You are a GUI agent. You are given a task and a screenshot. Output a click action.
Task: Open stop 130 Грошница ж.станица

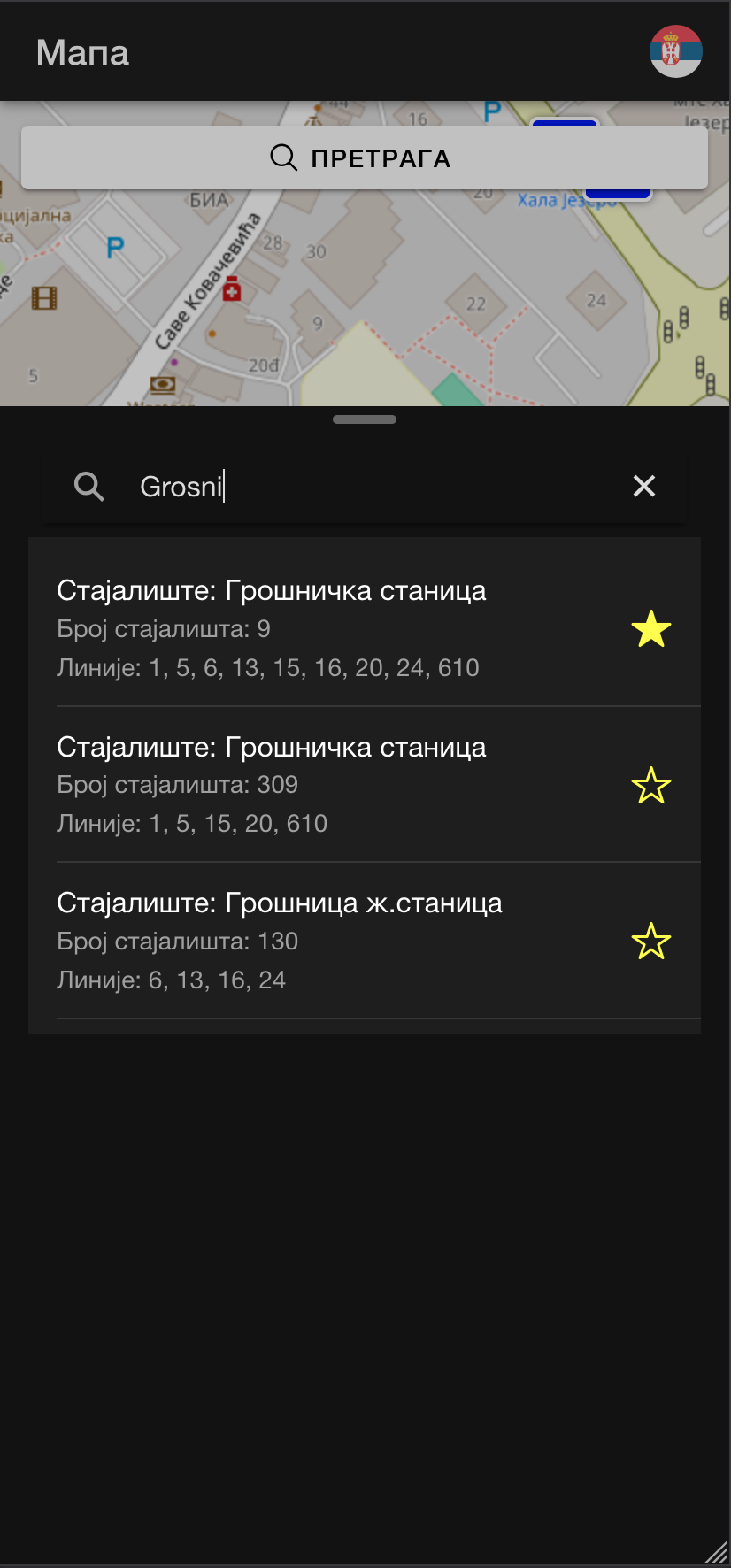click(319, 941)
